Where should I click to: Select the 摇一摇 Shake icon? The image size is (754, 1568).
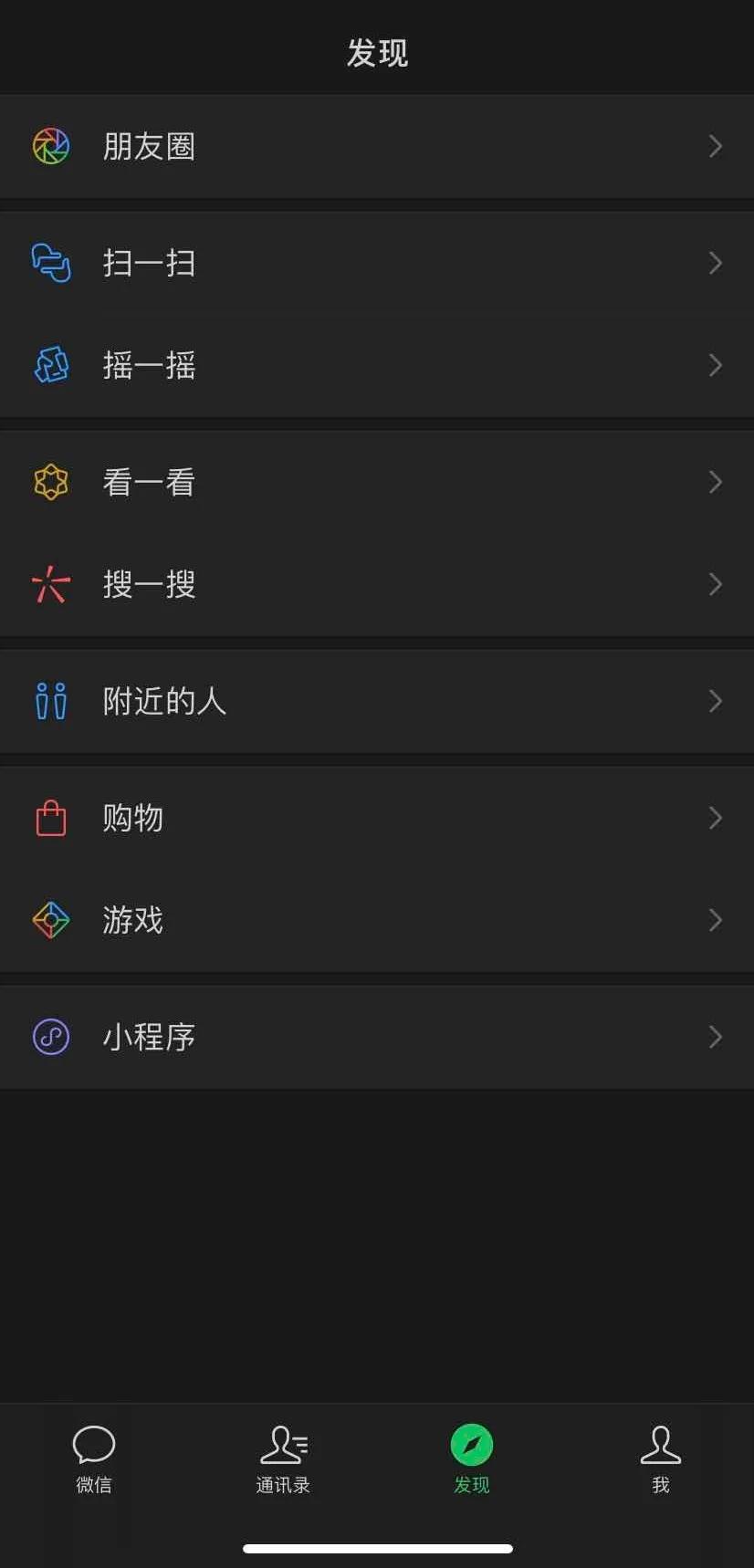(x=51, y=365)
